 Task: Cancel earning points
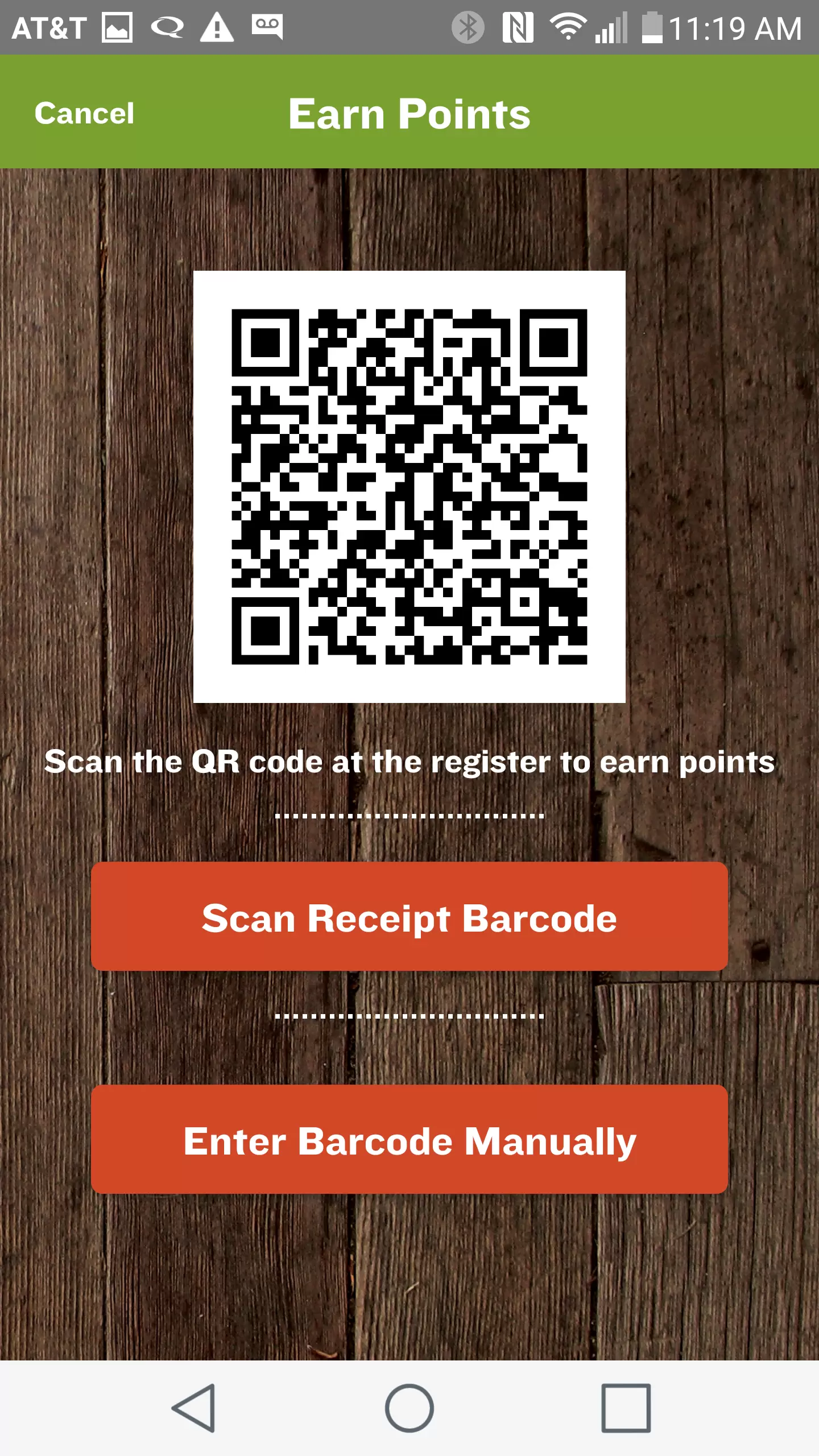(84, 113)
